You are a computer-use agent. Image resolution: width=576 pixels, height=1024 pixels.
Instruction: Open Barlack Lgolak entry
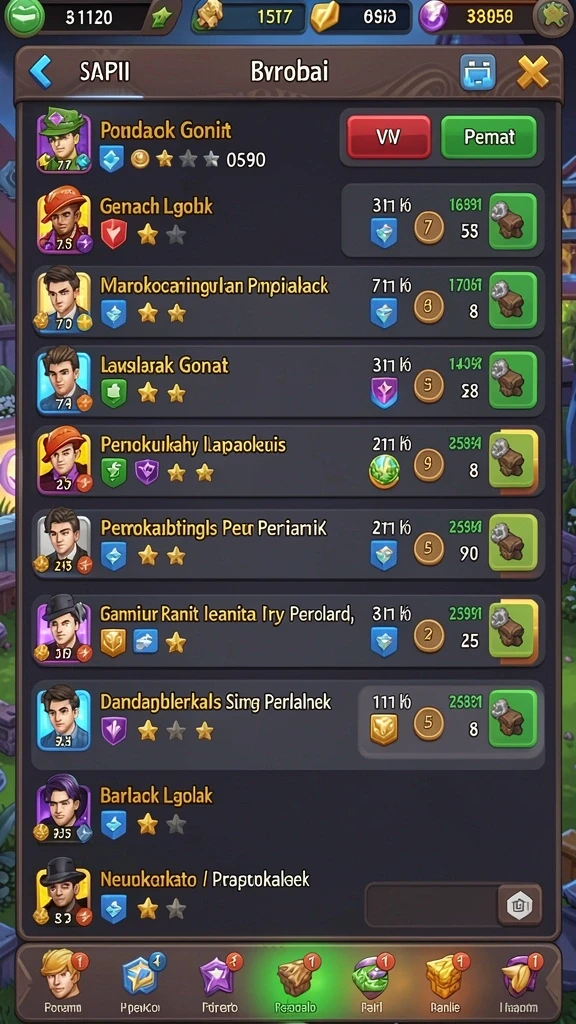point(287,812)
